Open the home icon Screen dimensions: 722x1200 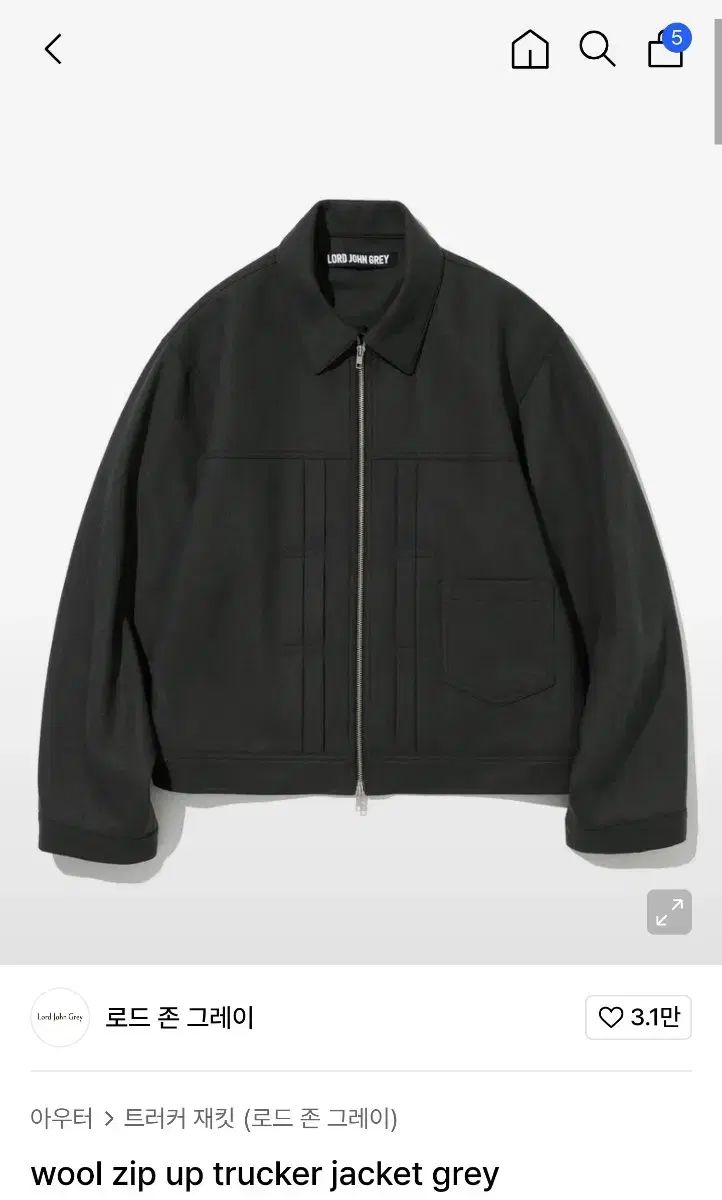[x=530, y=49]
